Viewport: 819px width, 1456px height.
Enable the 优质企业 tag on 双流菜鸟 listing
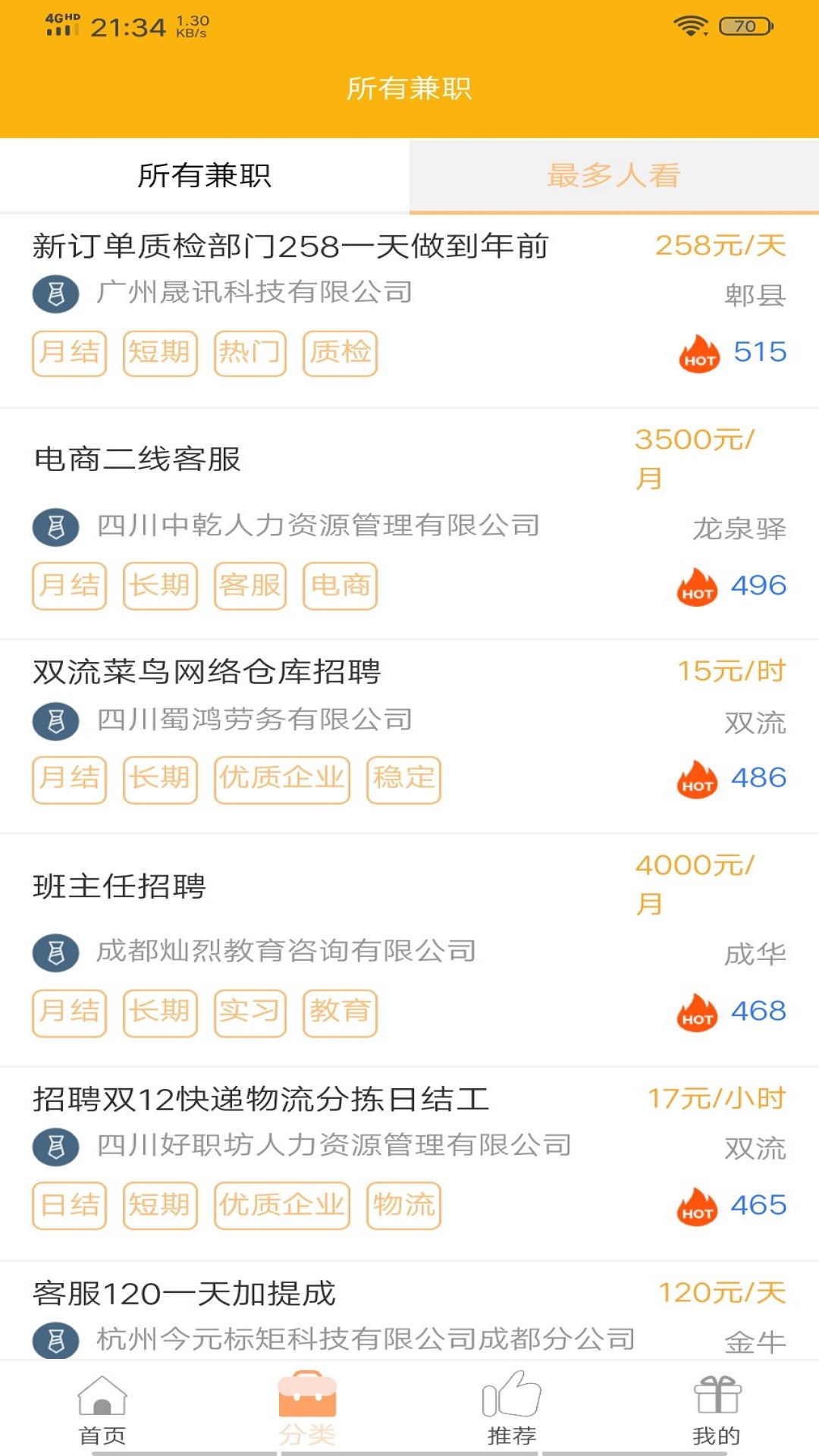(281, 780)
